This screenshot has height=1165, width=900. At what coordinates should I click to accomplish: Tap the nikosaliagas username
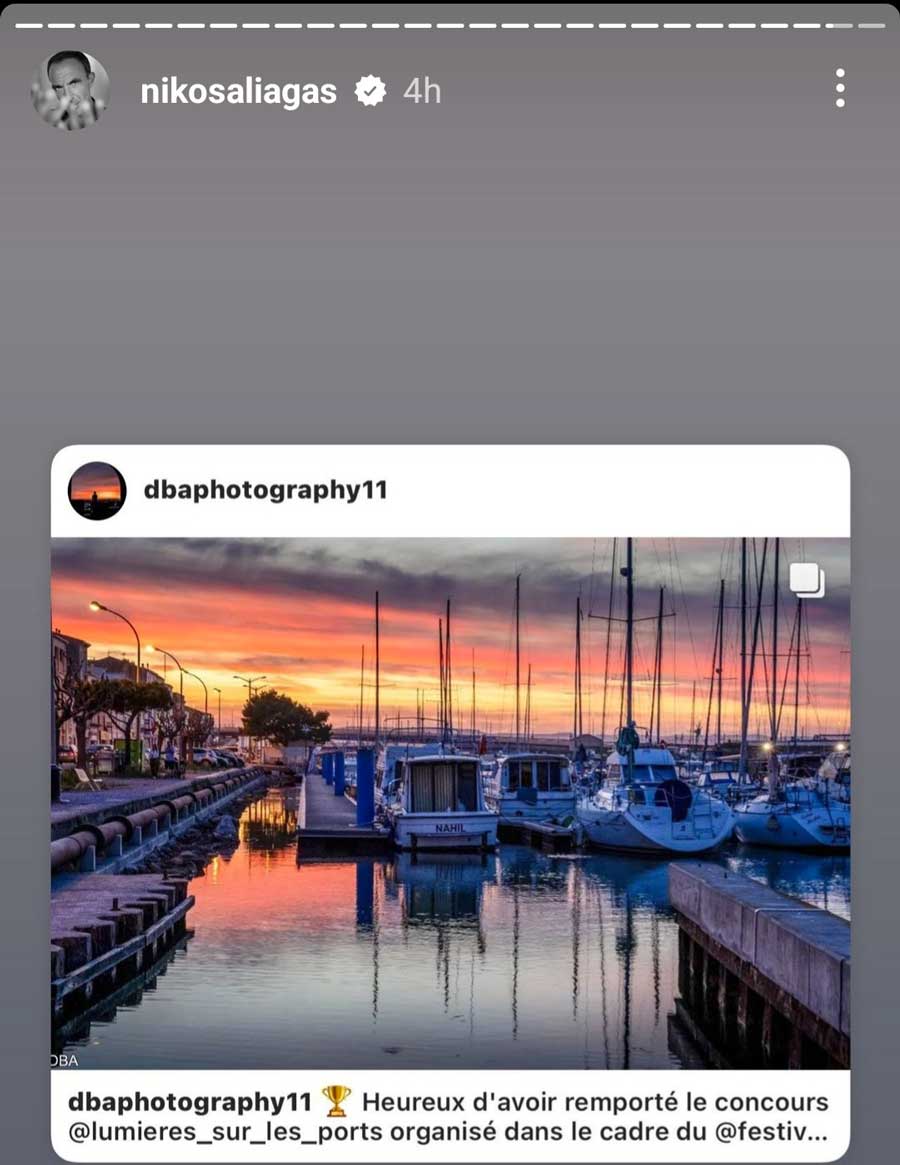coord(238,91)
